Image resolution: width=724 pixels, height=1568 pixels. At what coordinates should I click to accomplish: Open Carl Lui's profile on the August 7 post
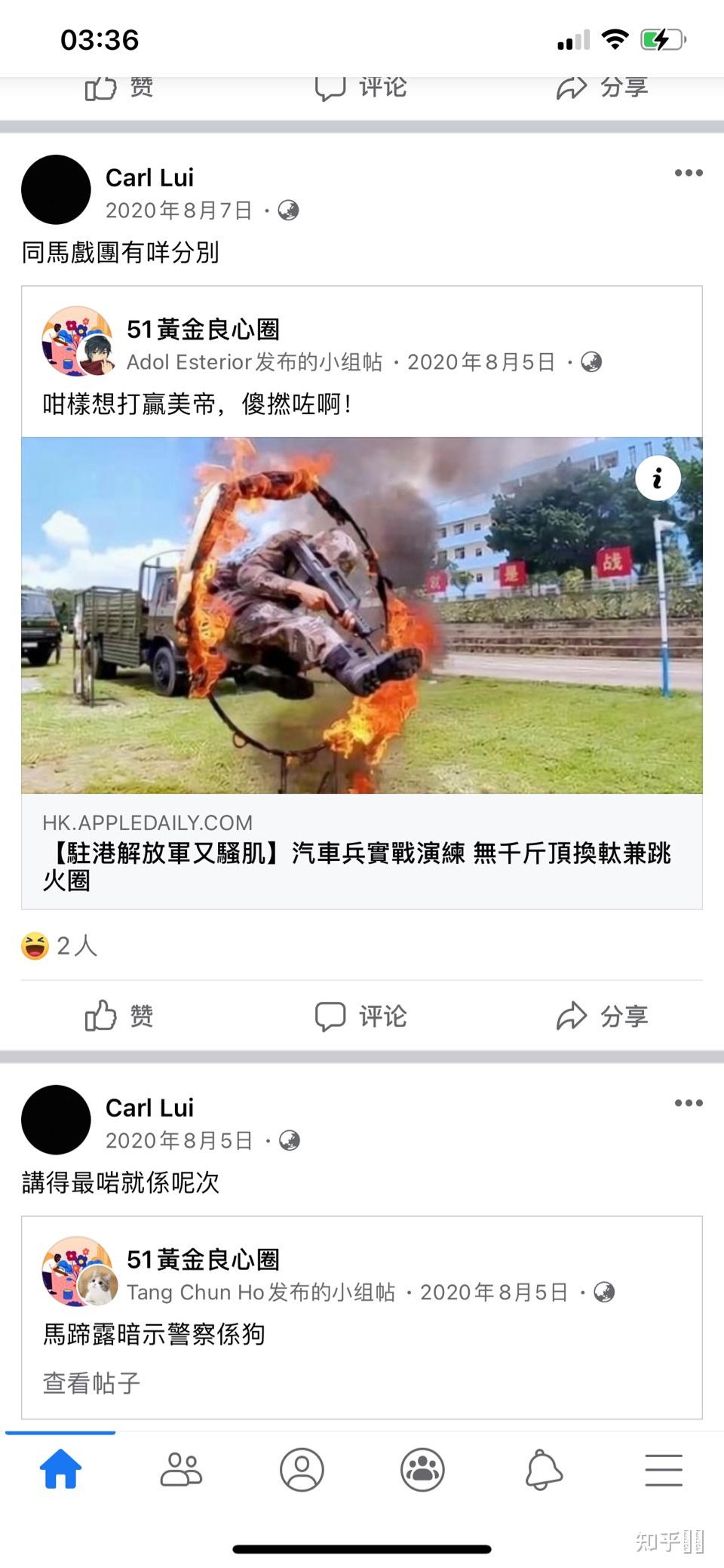click(x=149, y=178)
